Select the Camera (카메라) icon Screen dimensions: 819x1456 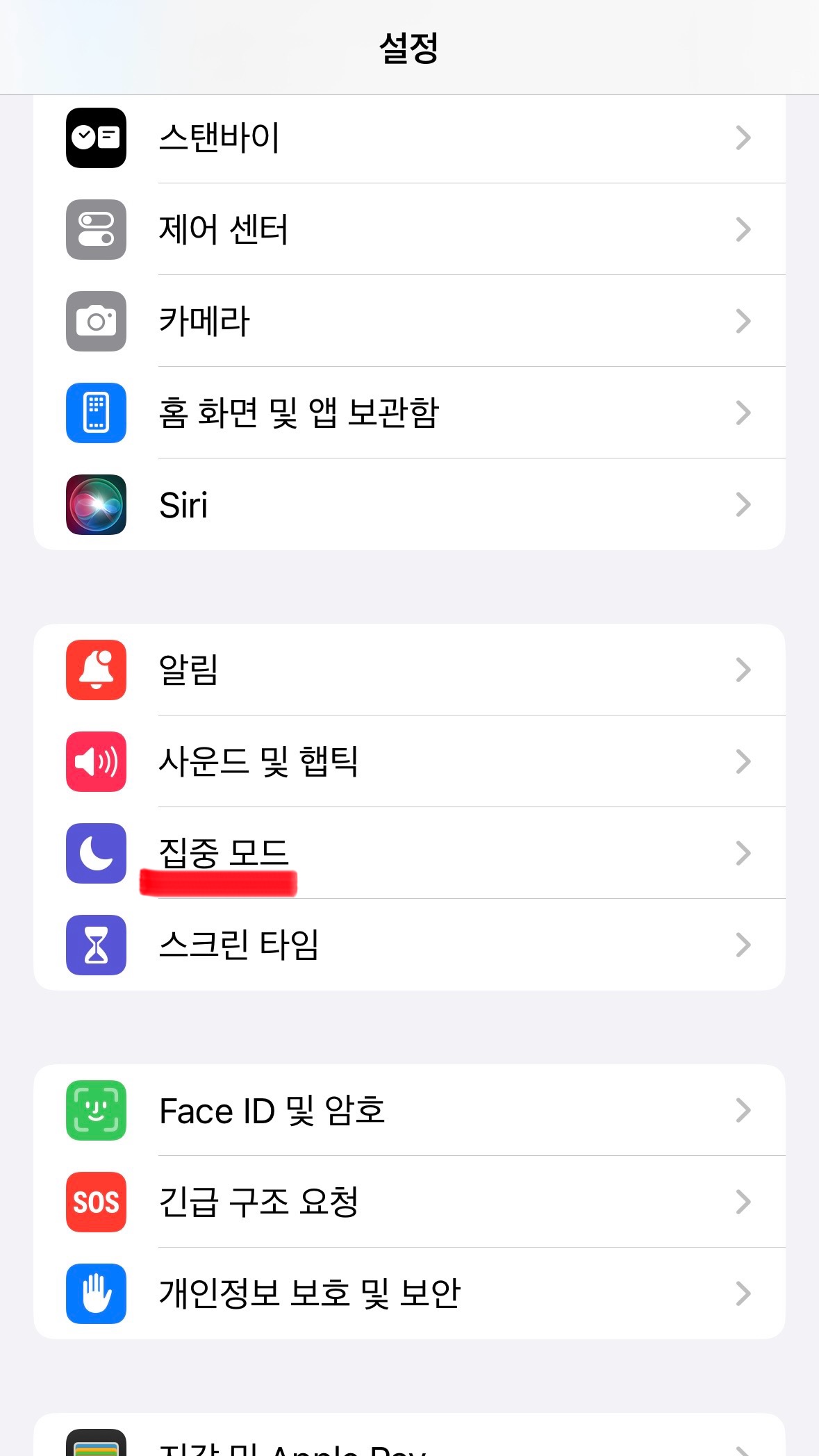[x=95, y=321]
